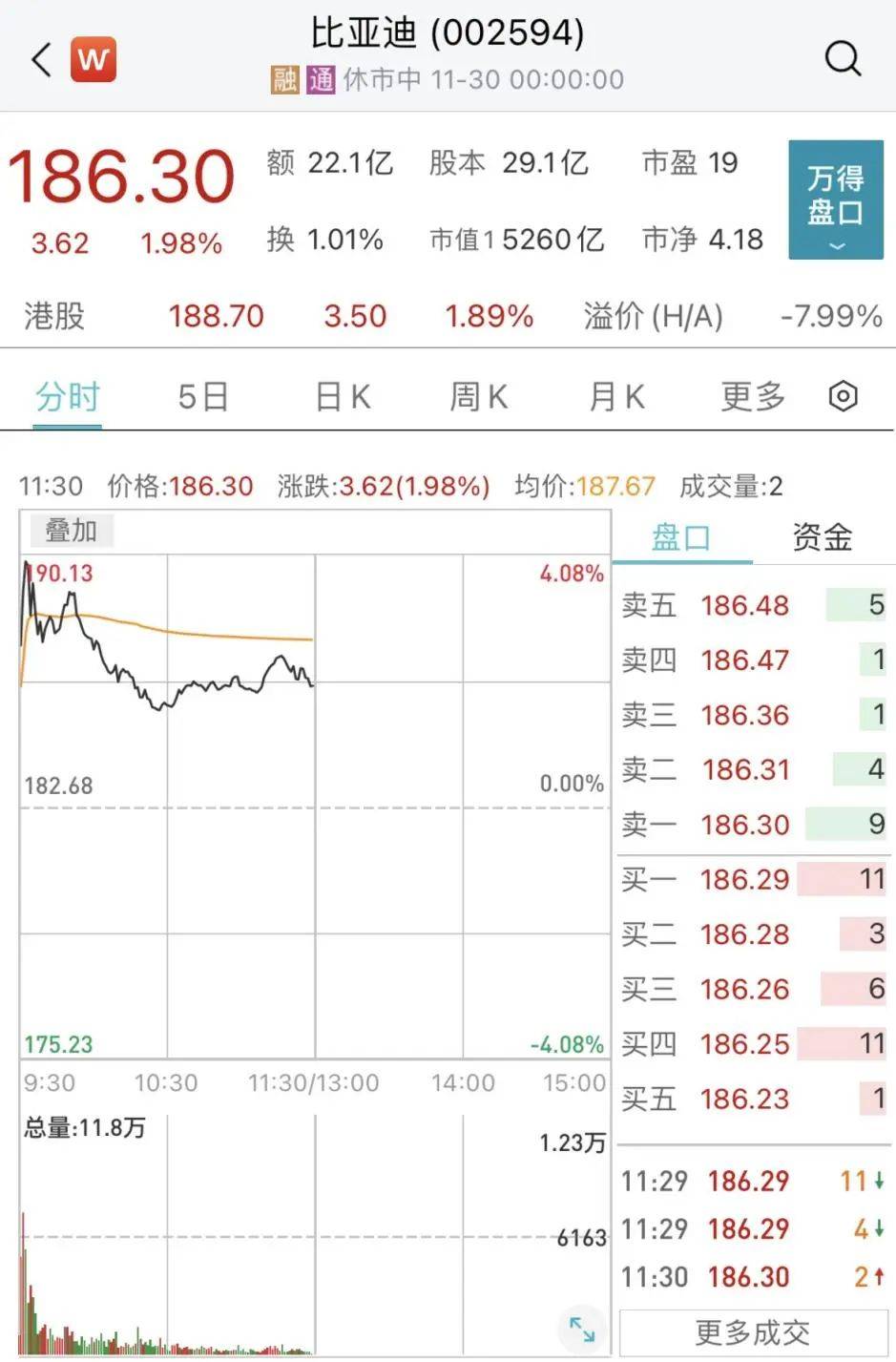Select the 盘口 order book tab
896x1362 pixels.
point(681,537)
